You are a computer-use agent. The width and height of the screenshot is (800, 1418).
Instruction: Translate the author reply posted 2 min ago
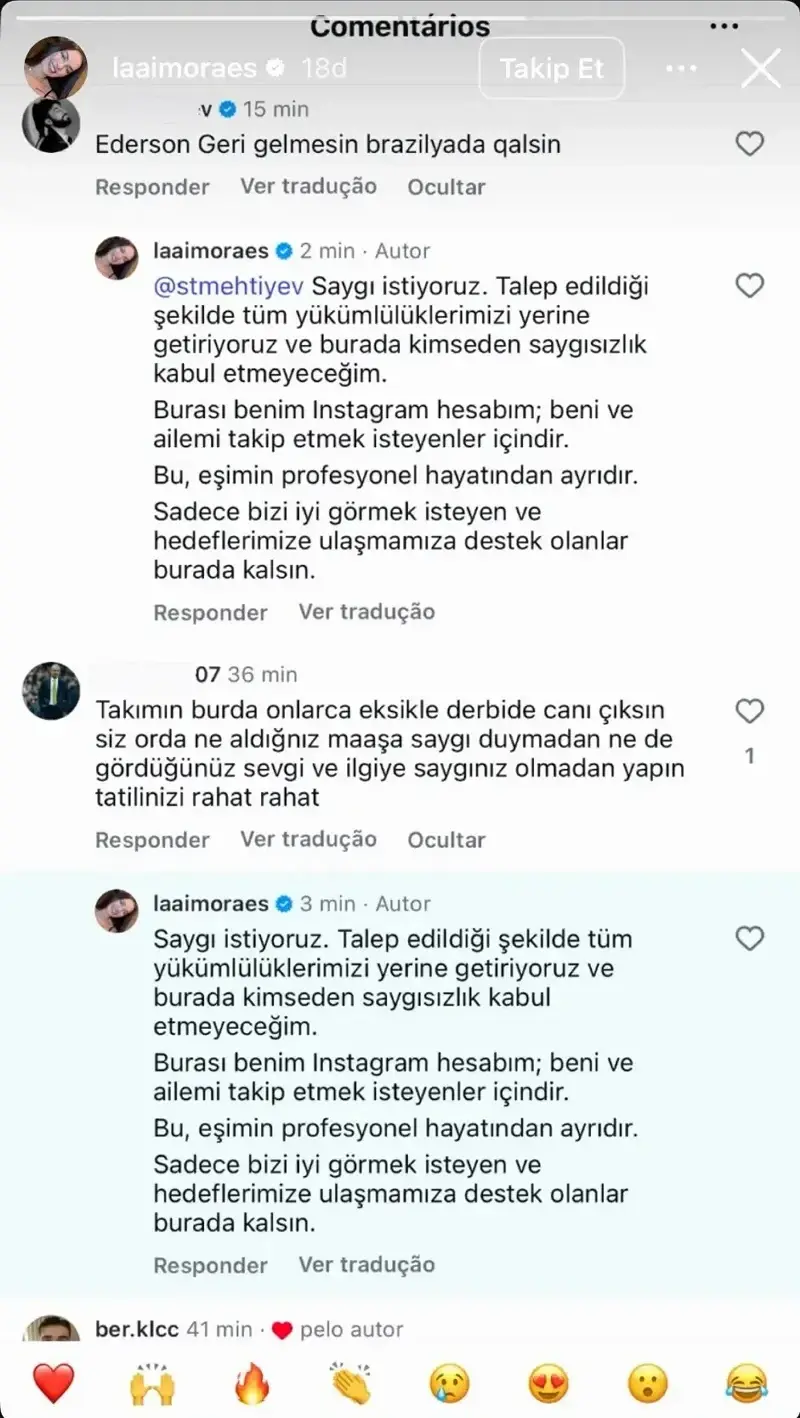[366, 612]
